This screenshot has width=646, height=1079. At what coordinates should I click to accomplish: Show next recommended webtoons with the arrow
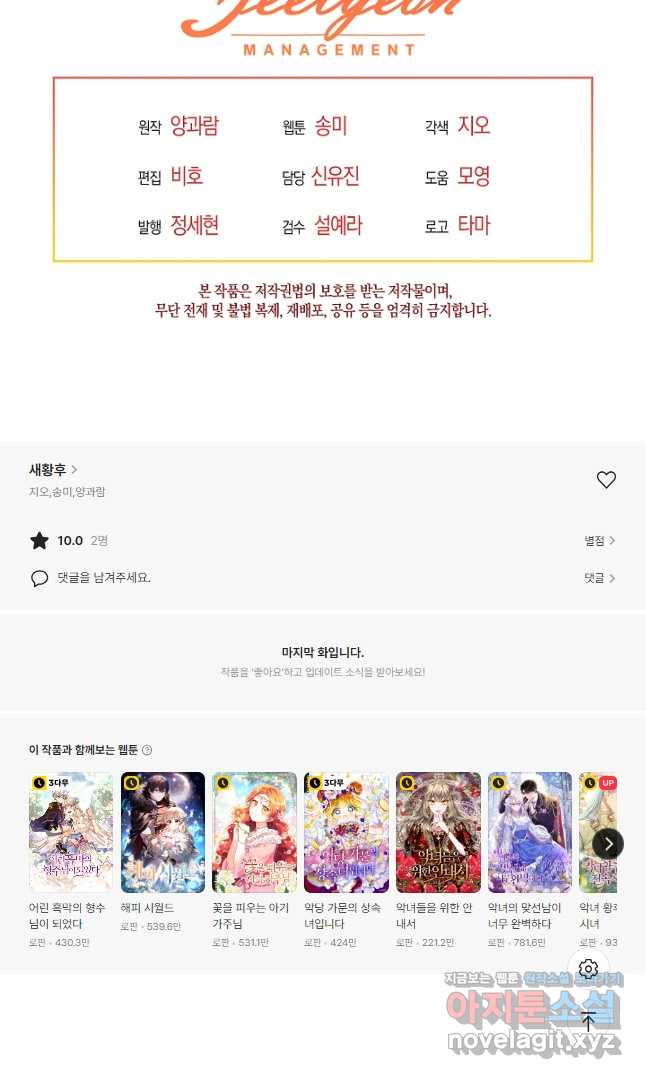607,844
